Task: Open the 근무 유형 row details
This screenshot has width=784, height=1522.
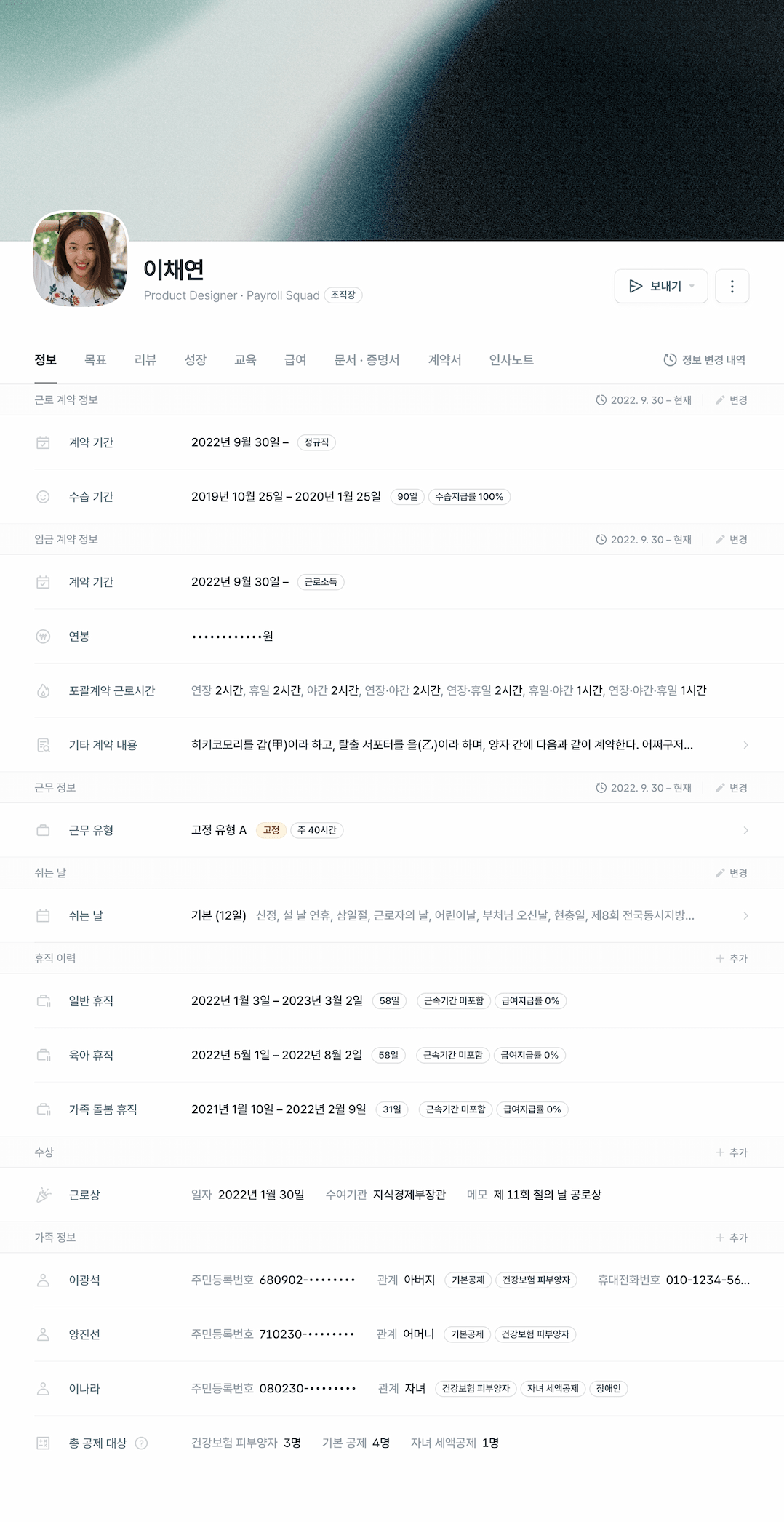Action: [x=745, y=830]
